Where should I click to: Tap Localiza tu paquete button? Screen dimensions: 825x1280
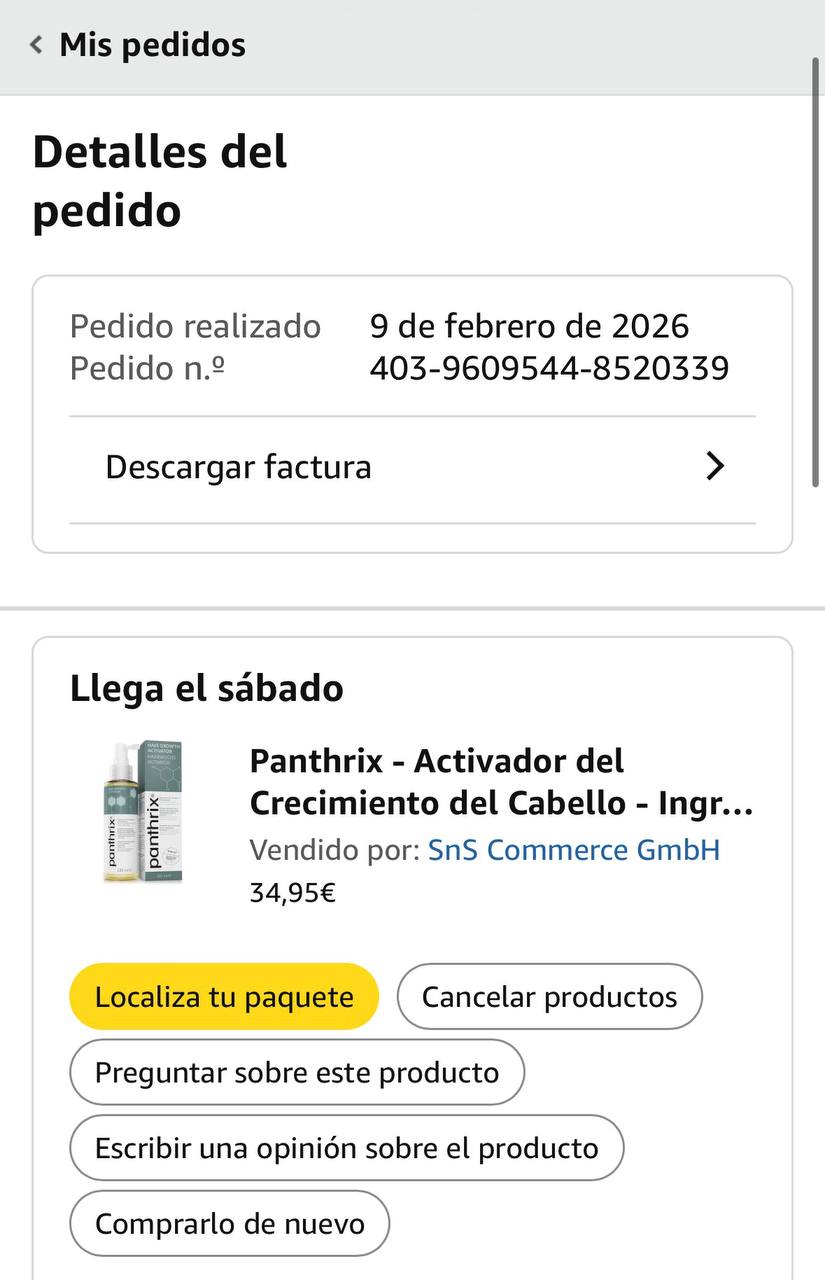coord(224,997)
